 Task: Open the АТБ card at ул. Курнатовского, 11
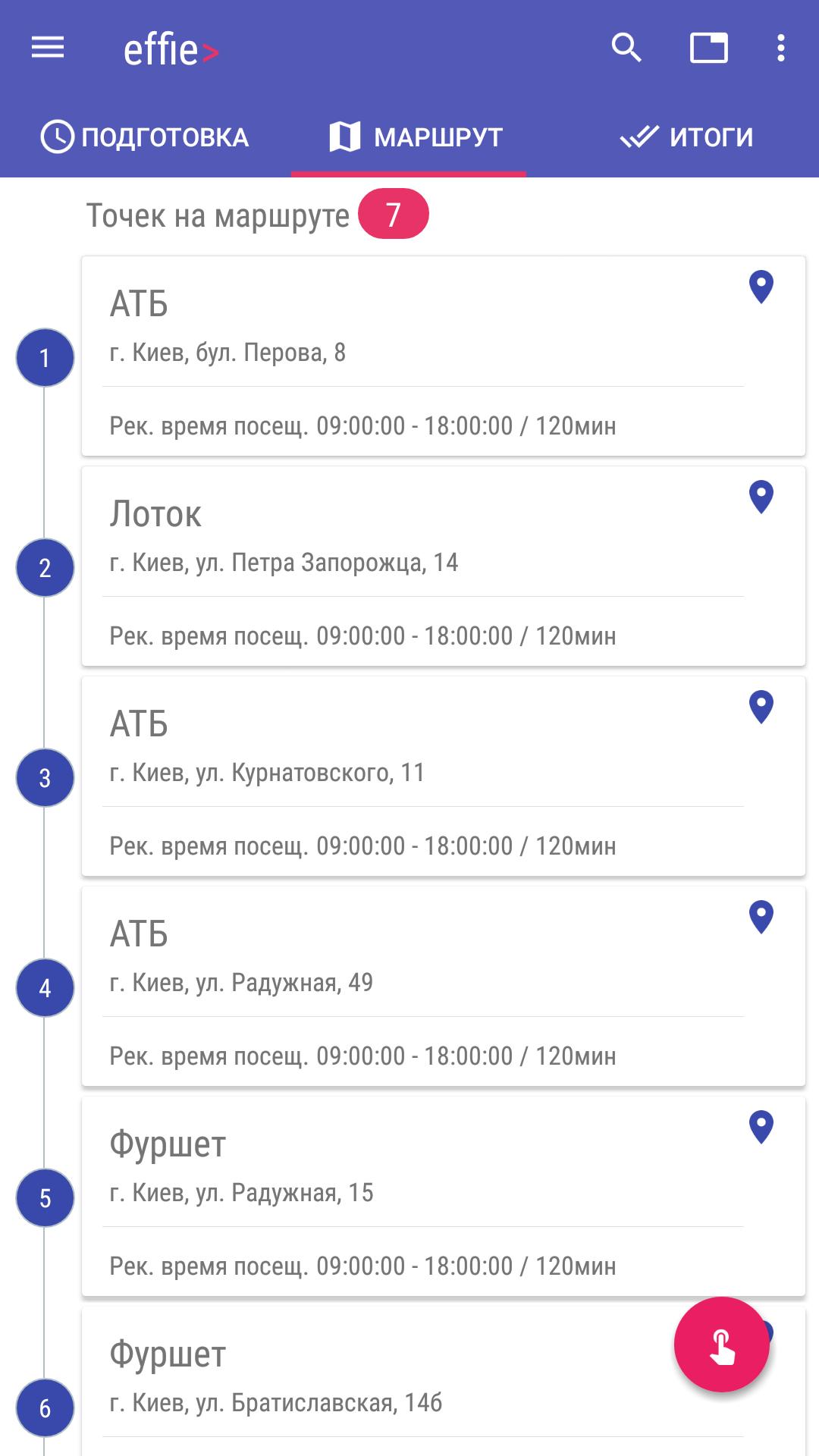444,777
